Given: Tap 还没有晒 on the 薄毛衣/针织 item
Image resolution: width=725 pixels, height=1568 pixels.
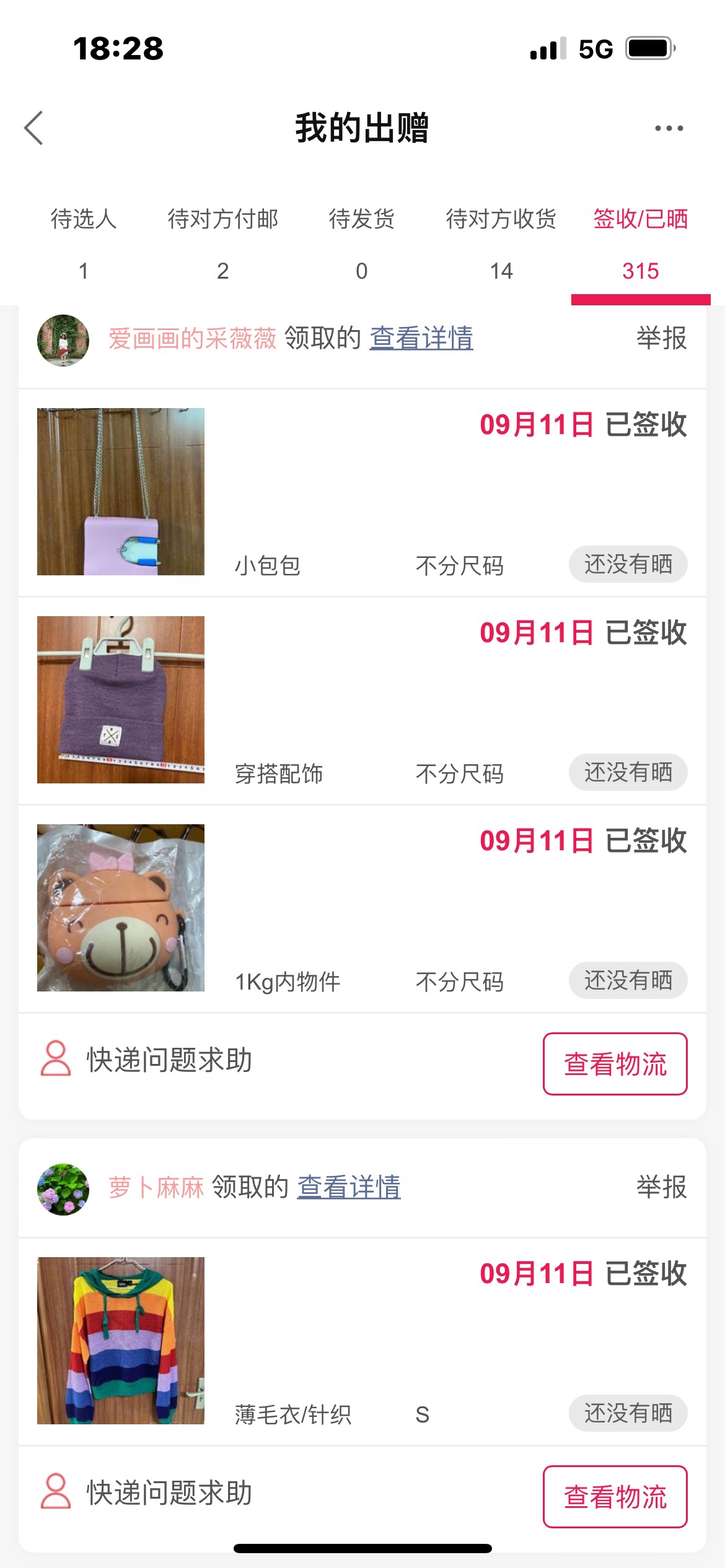Looking at the screenshot, I should tap(628, 1413).
